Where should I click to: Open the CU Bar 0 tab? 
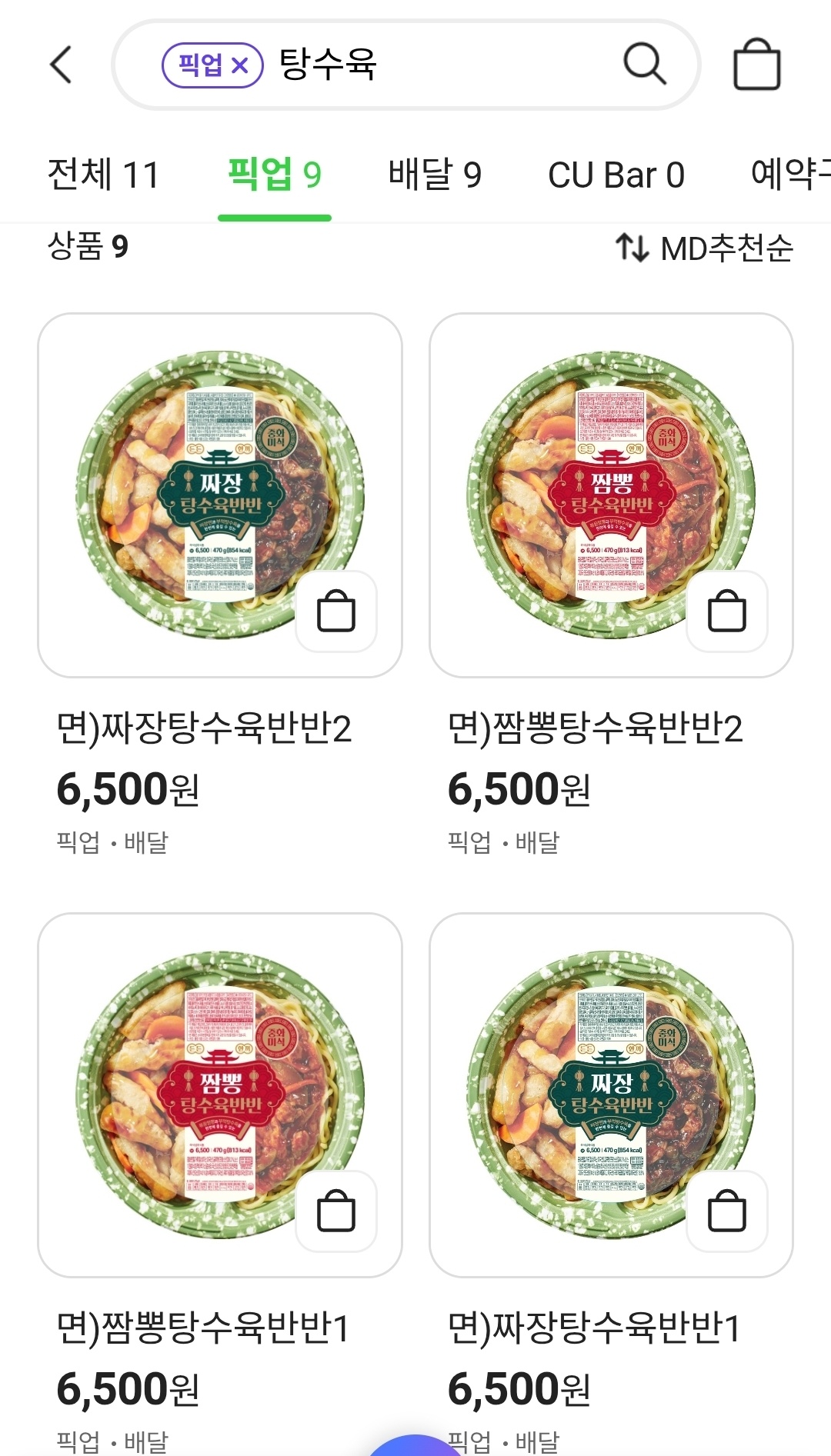616,175
